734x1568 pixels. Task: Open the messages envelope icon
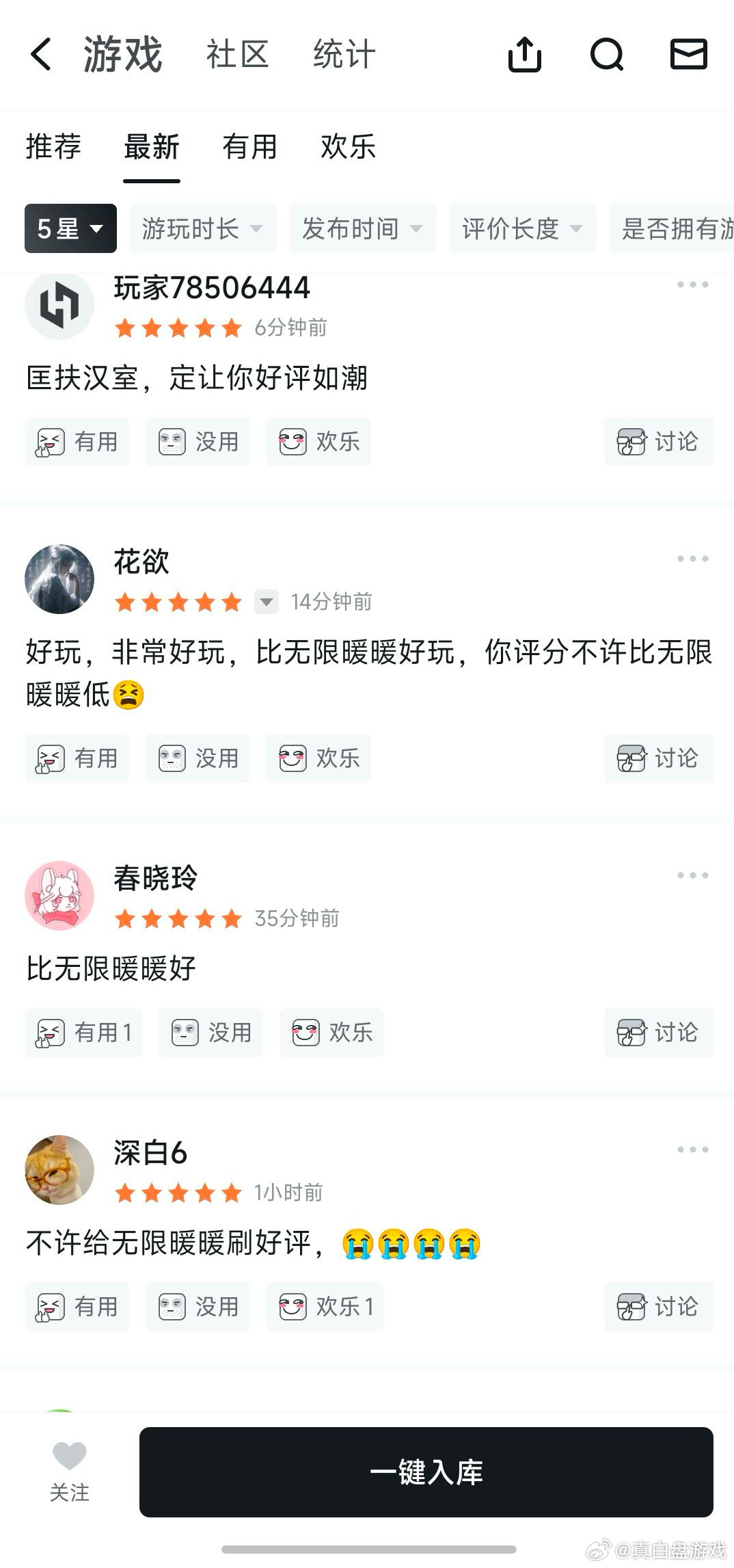click(x=688, y=54)
